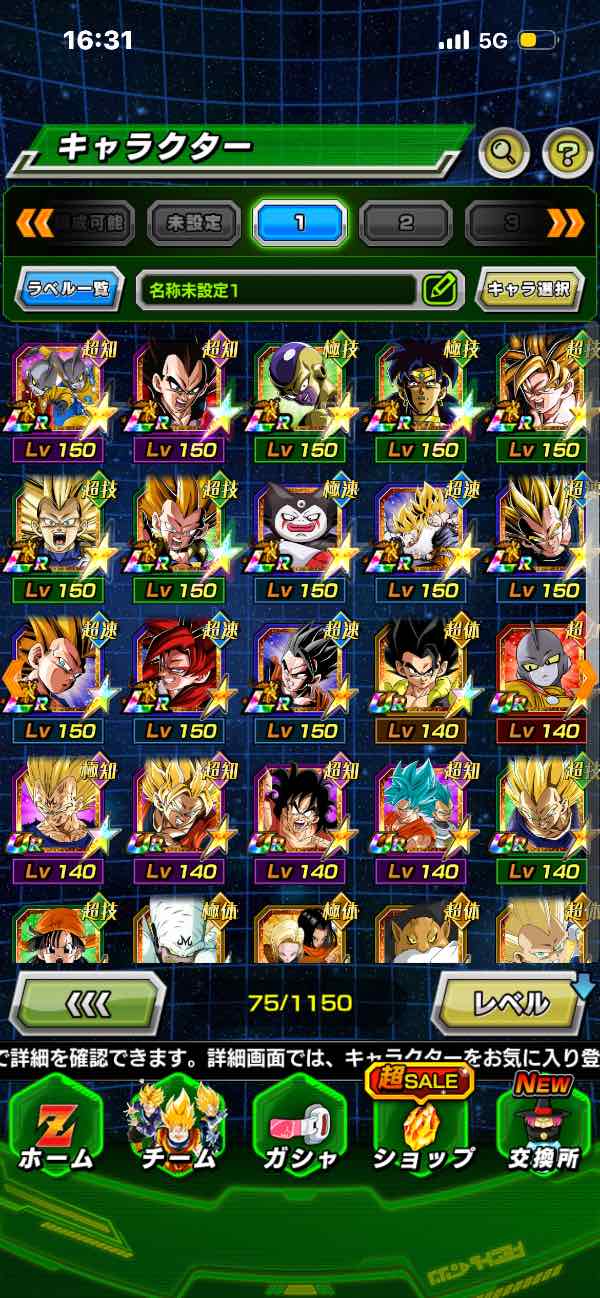Open the question mark help icon
The width and height of the screenshot is (600, 1298).
567,153
